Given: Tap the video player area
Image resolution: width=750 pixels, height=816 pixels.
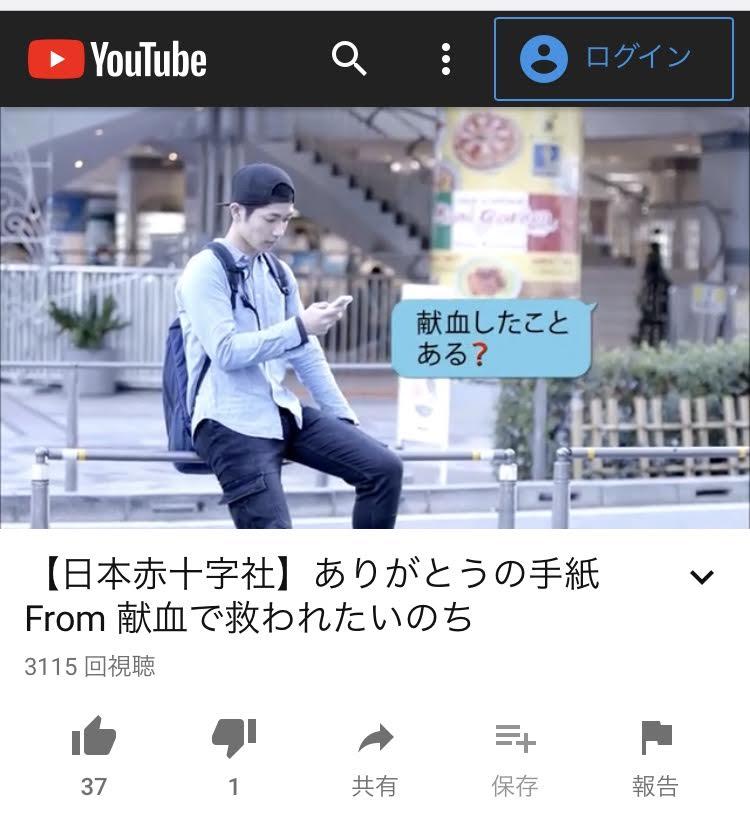Looking at the screenshot, I should (375, 318).
